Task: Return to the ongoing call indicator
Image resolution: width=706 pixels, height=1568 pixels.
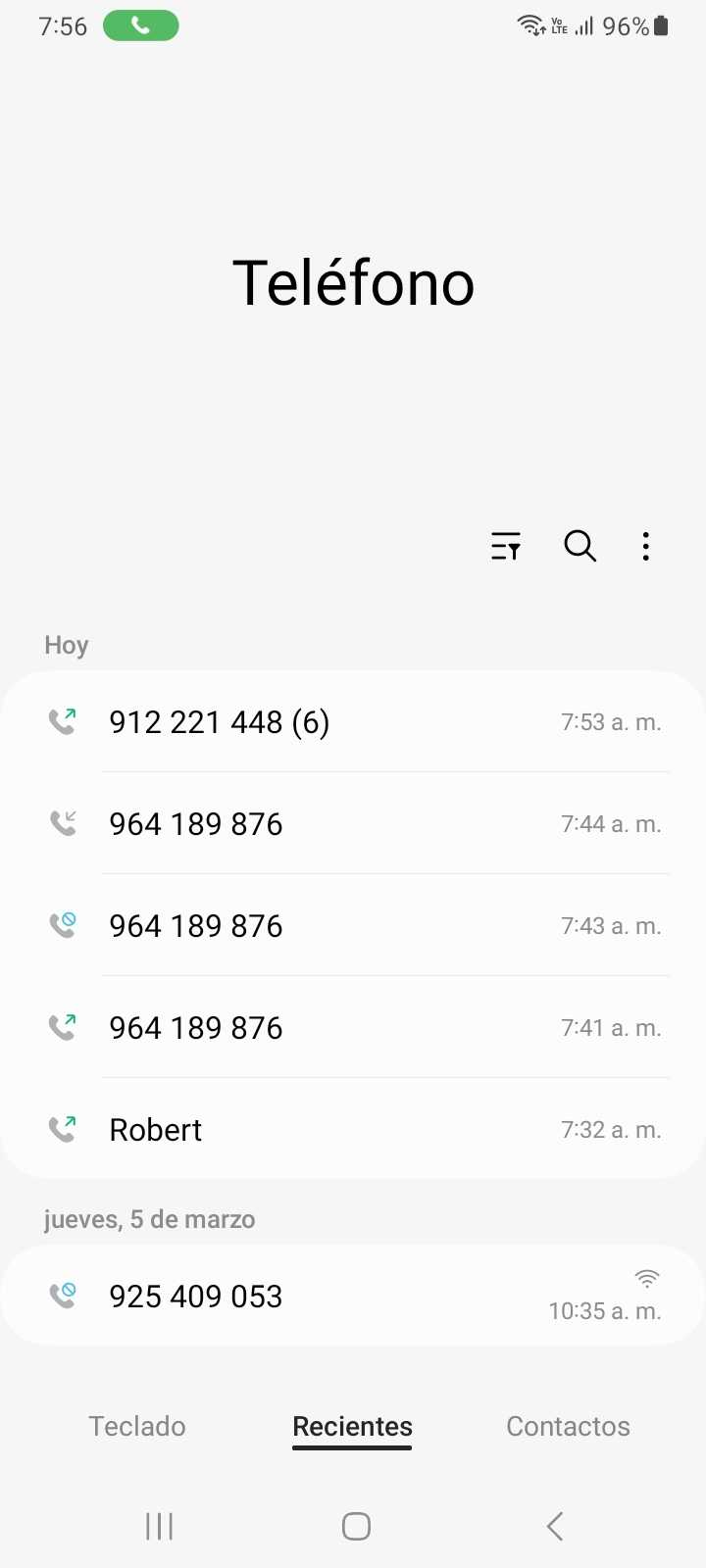Action: [x=140, y=26]
